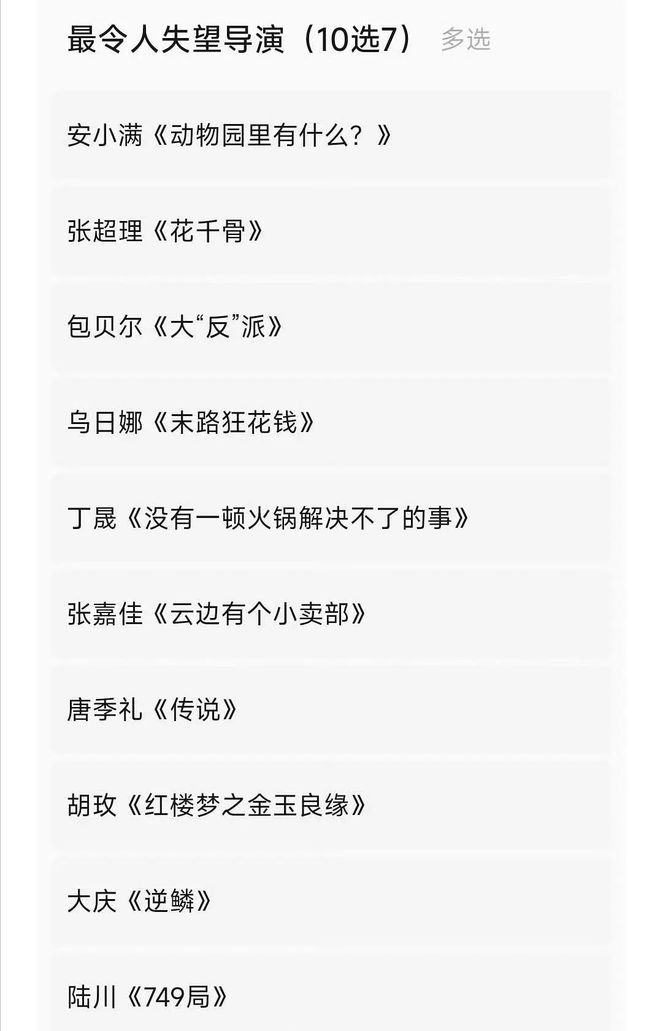Tick the 包贝尔《大"反"派》 option
Image resolution: width=660 pixels, height=1031 pixels.
point(176,328)
